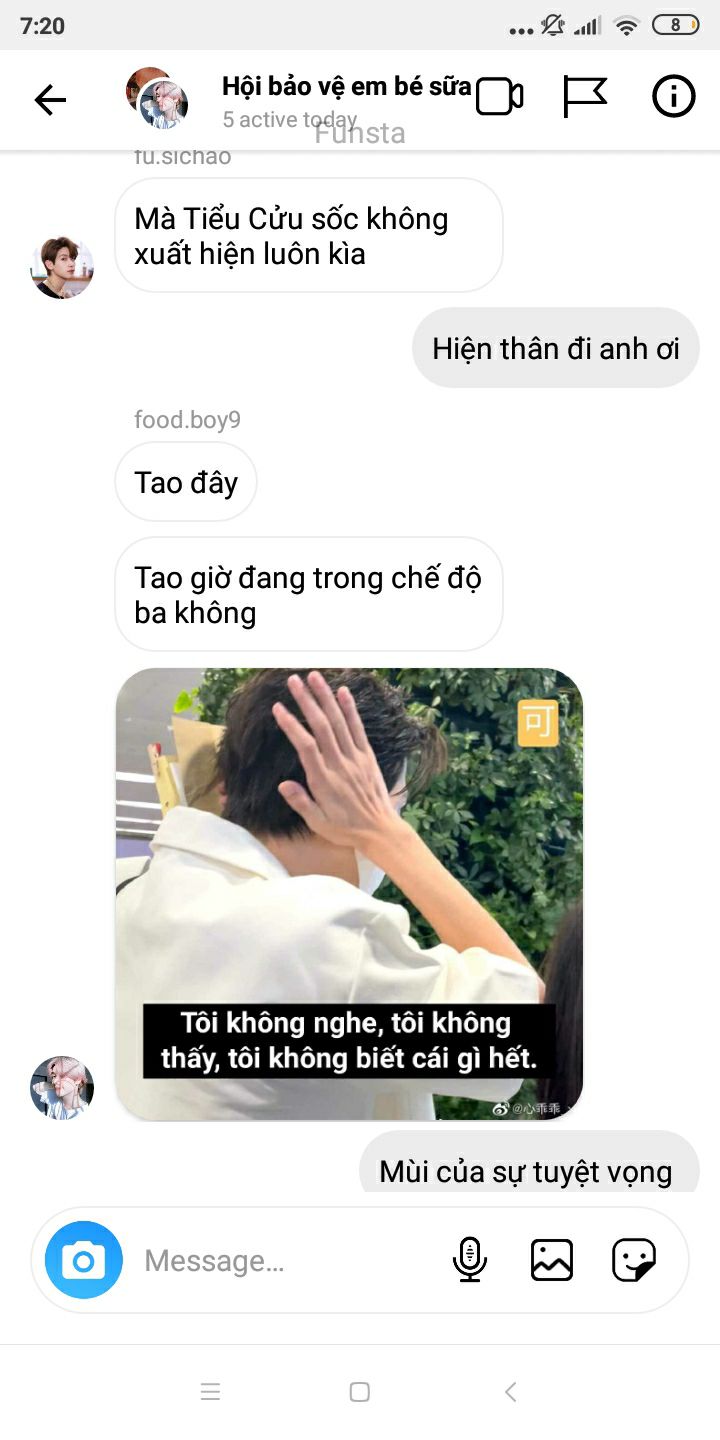Screen dimensions: 720x1440
Task: Open the sticker picker
Action: point(634,1260)
